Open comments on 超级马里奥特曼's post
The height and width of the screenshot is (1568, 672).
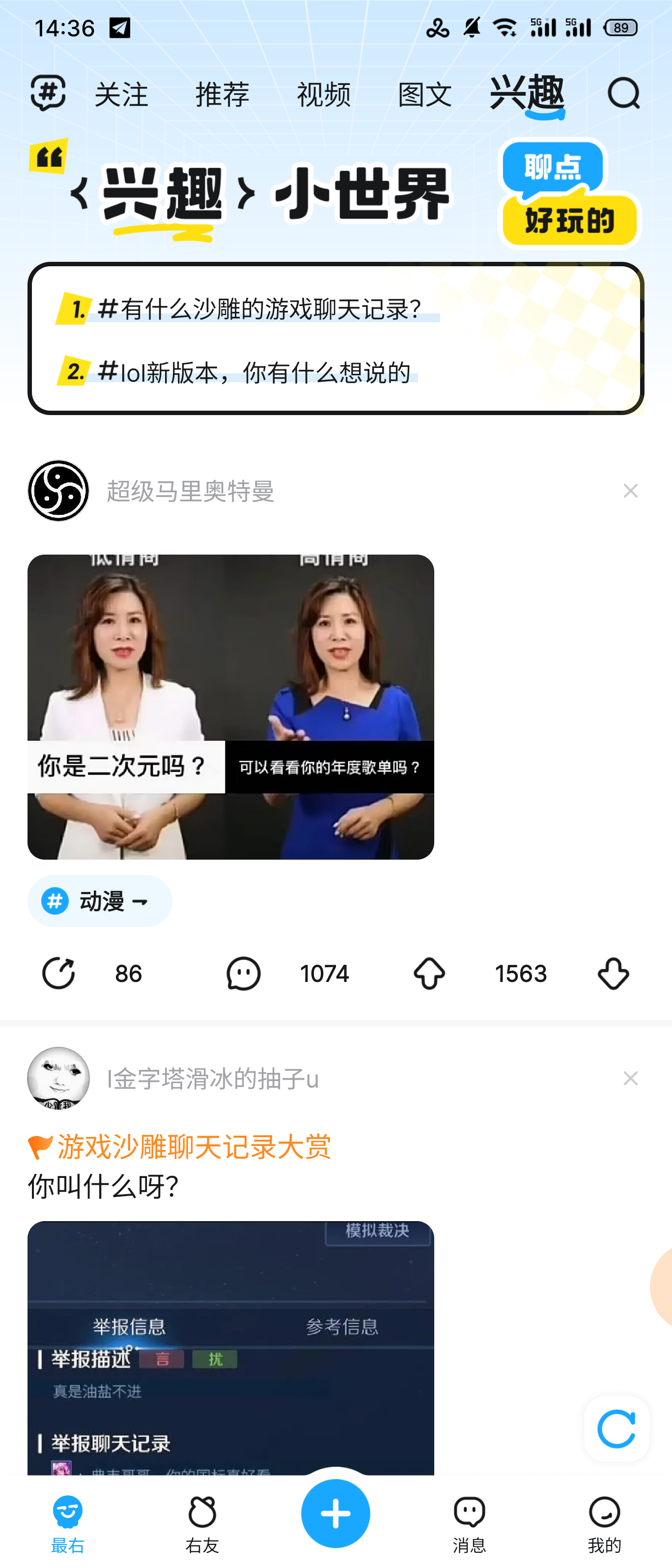click(x=244, y=973)
